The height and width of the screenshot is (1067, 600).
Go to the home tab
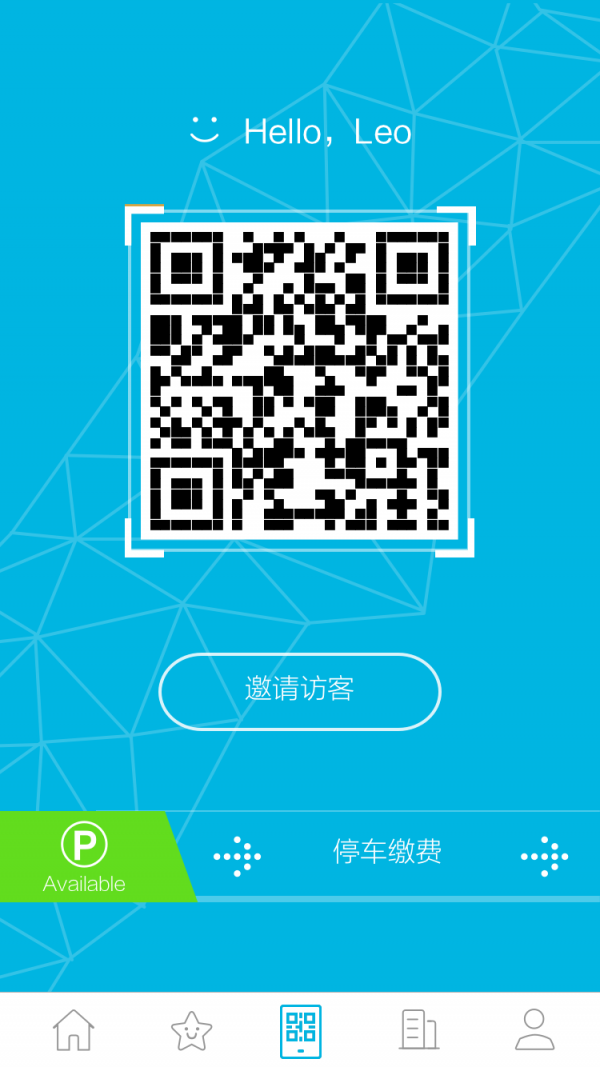[x=74, y=1030]
